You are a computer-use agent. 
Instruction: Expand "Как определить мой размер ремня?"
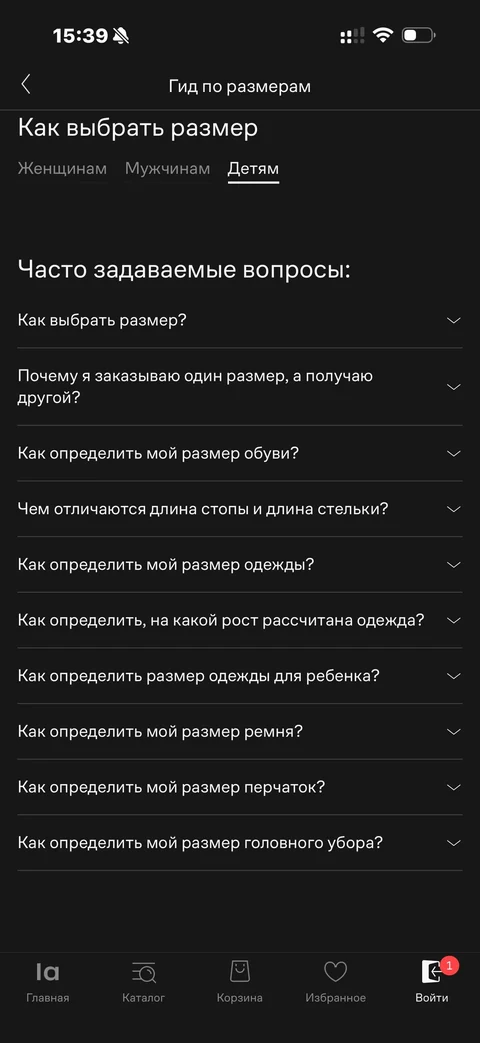pos(239,732)
